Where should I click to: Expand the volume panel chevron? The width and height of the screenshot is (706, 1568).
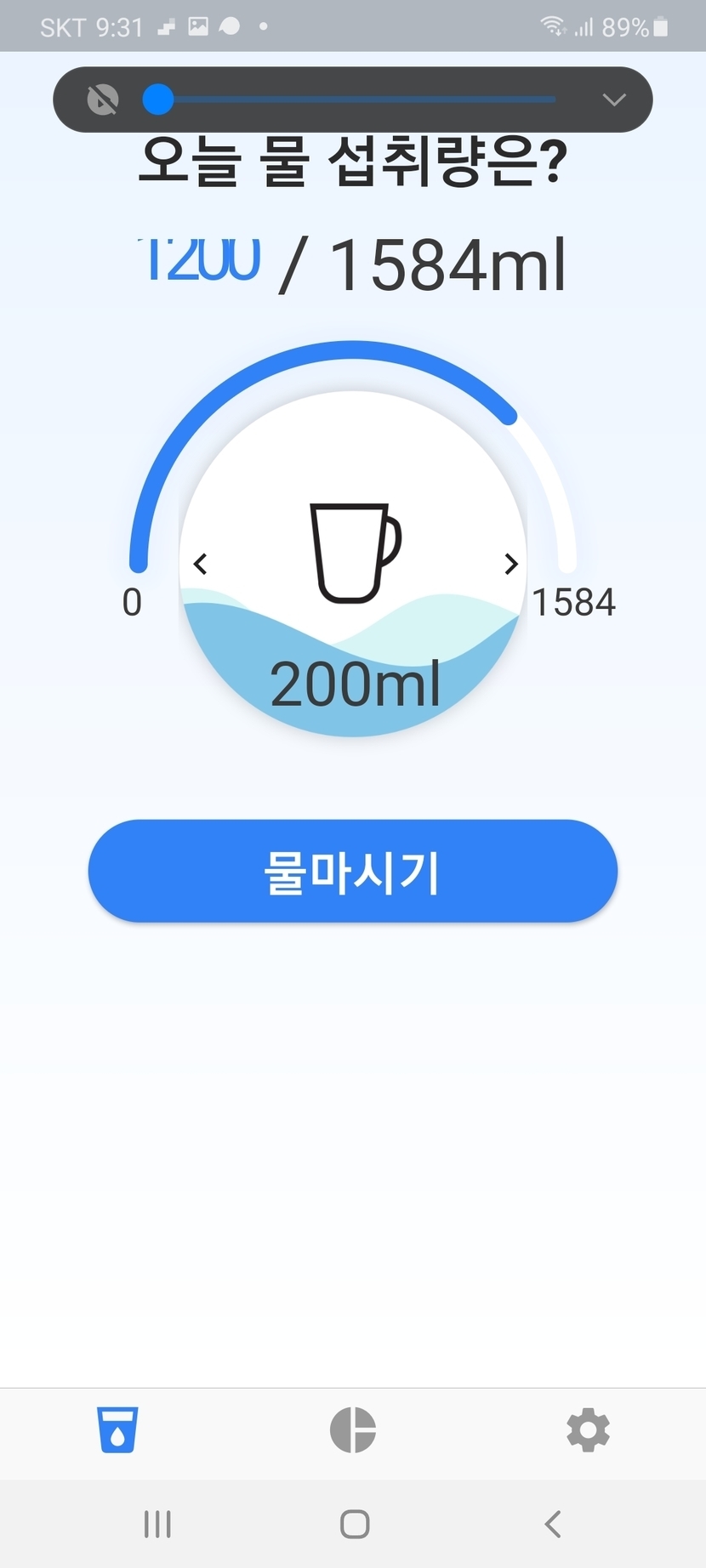tap(614, 99)
